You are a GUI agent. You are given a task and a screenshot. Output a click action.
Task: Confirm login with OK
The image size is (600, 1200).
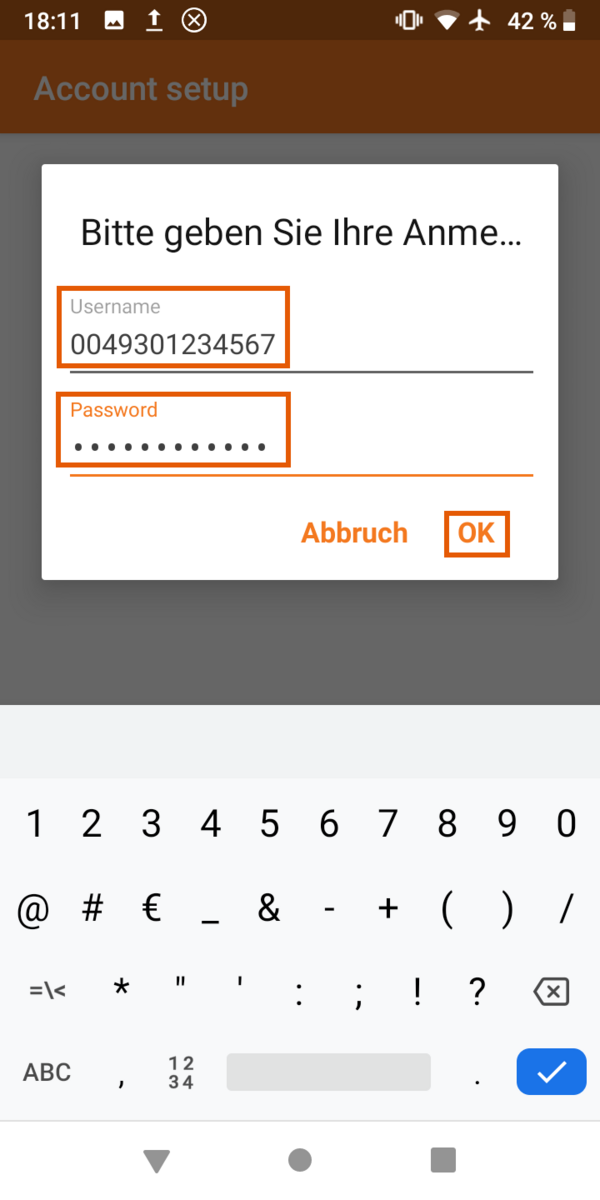coord(476,533)
